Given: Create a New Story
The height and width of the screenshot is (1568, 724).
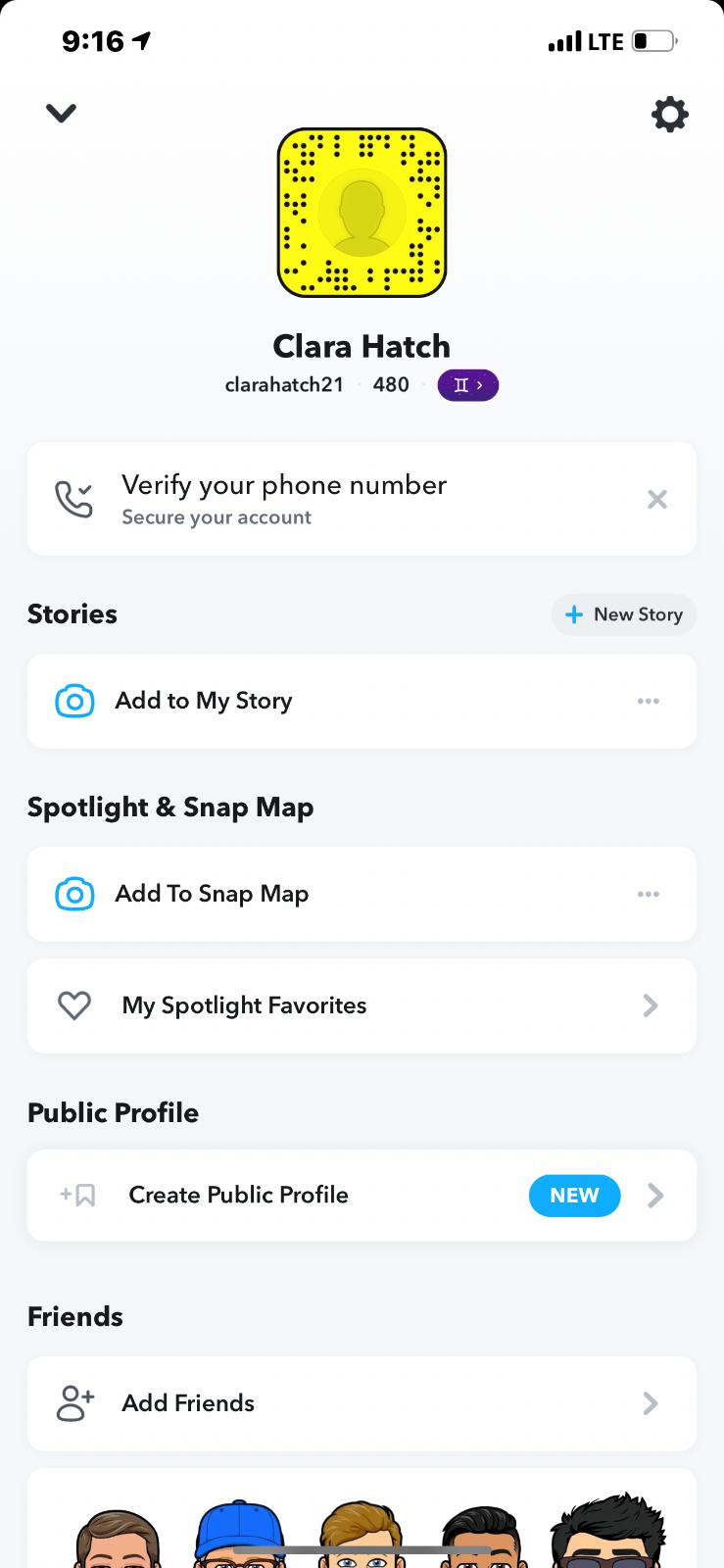Looking at the screenshot, I should click(x=624, y=614).
